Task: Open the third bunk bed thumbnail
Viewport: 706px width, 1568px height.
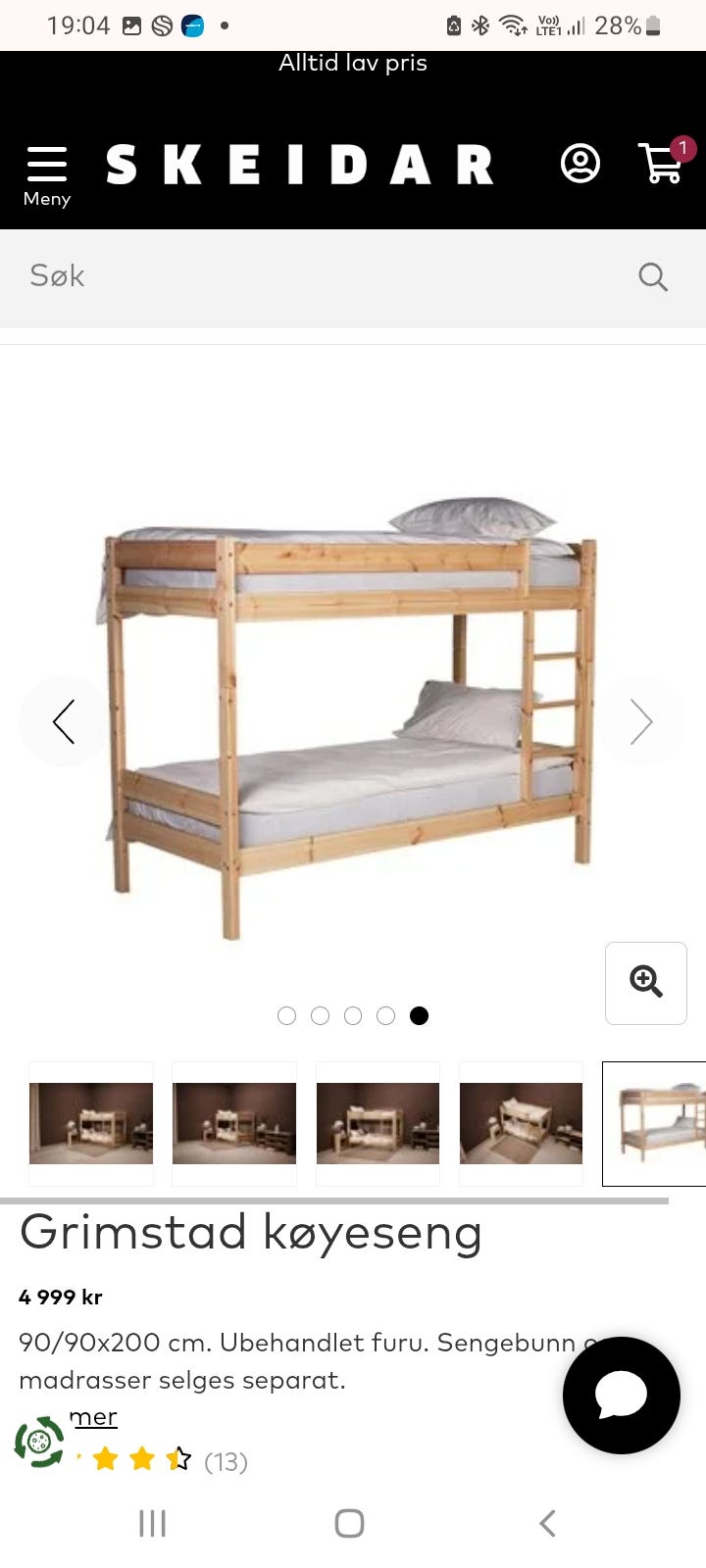Action: (378, 1123)
